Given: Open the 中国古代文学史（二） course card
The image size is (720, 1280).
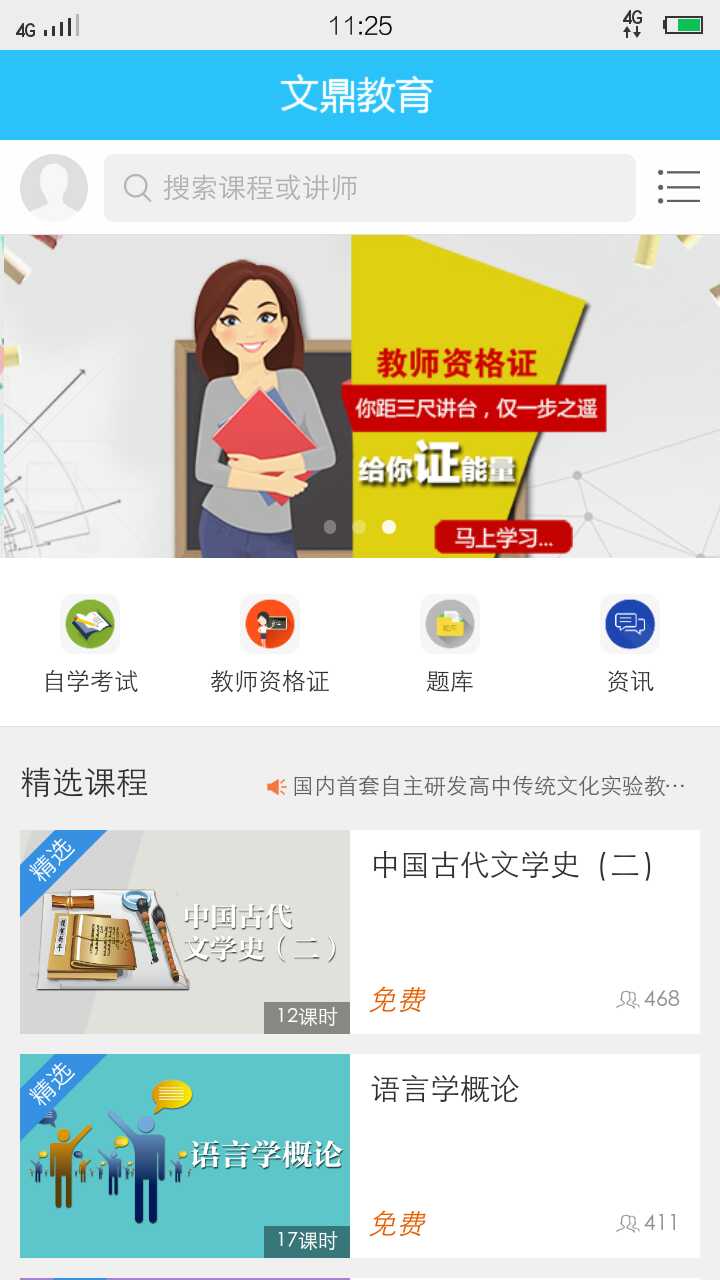Looking at the screenshot, I should coord(360,932).
